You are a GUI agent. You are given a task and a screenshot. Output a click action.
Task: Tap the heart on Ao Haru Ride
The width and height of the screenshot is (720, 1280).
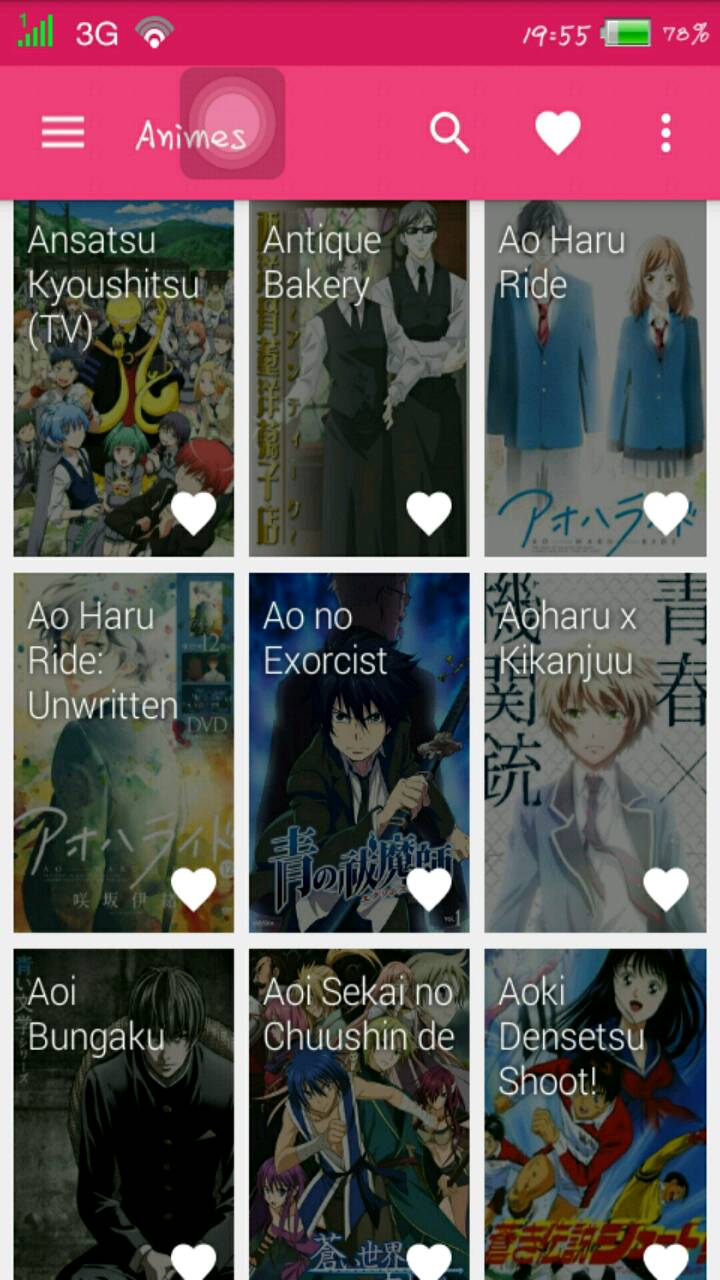[x=665, y=513]
